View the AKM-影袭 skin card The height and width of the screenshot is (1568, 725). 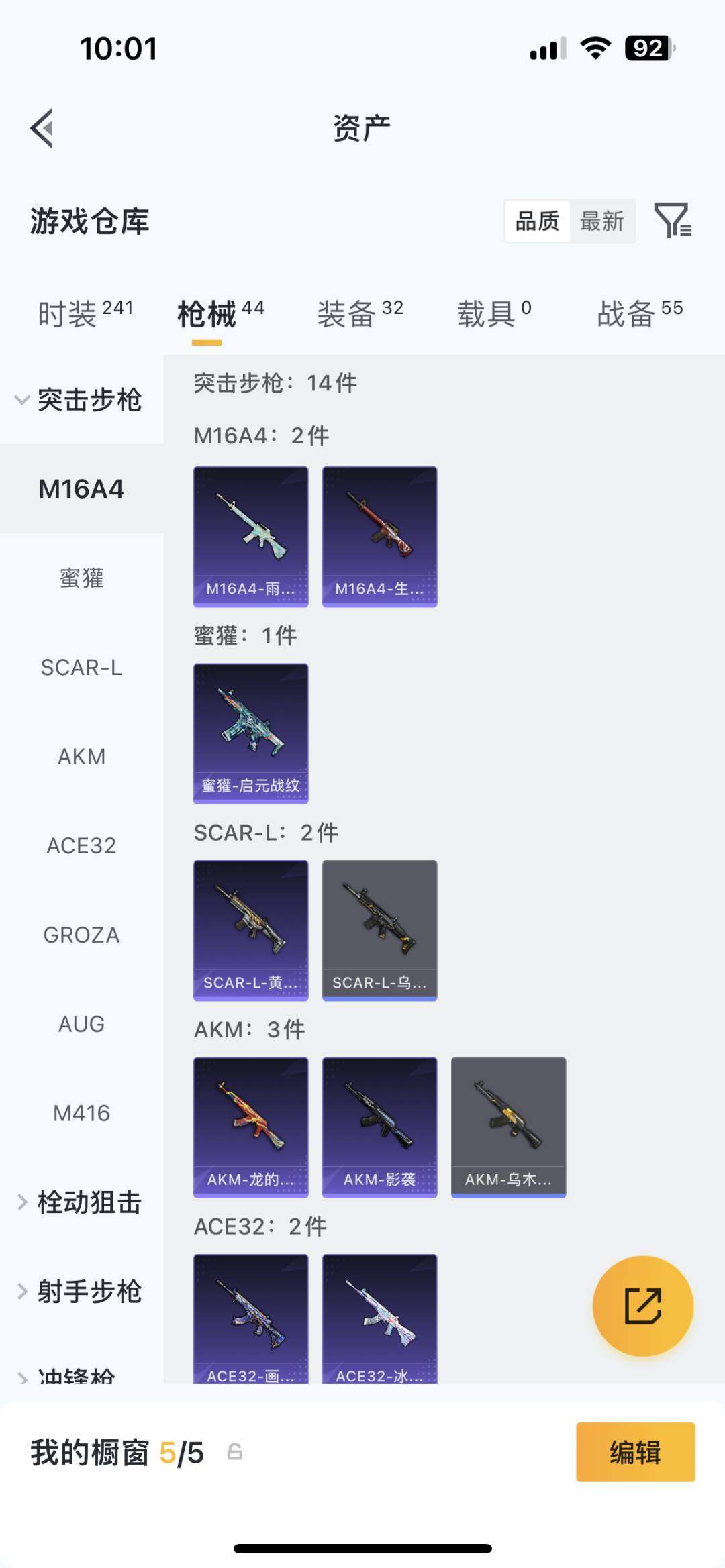[x=380, y=1127]
